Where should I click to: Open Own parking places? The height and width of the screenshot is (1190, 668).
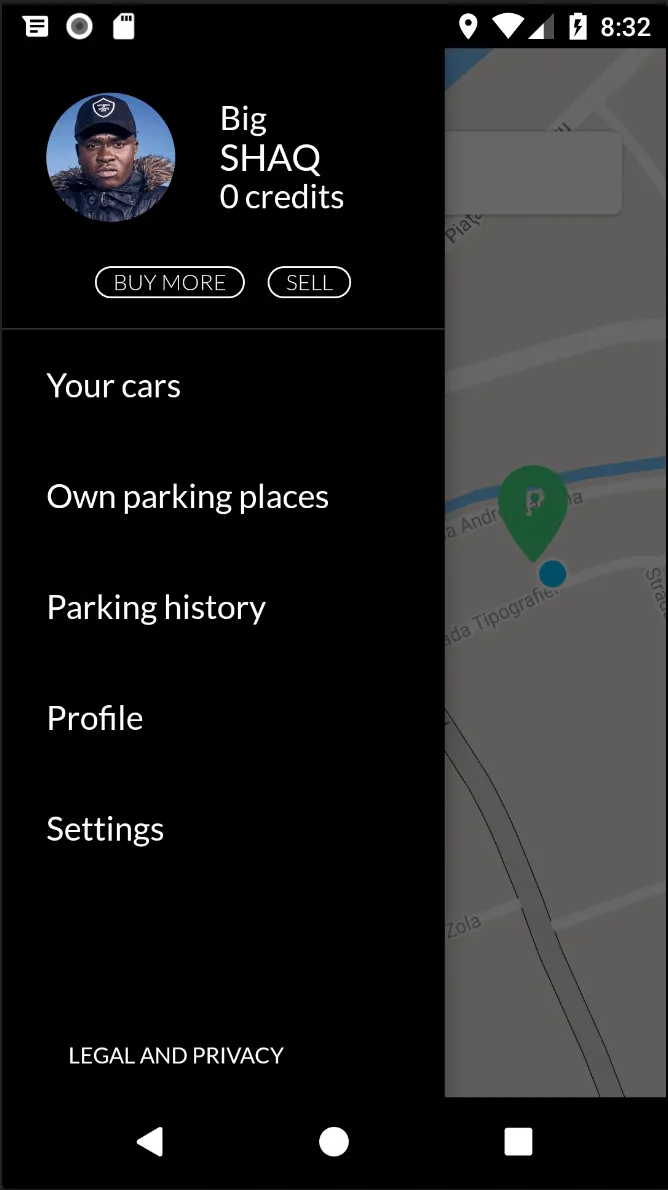click(x=188, y=497)
